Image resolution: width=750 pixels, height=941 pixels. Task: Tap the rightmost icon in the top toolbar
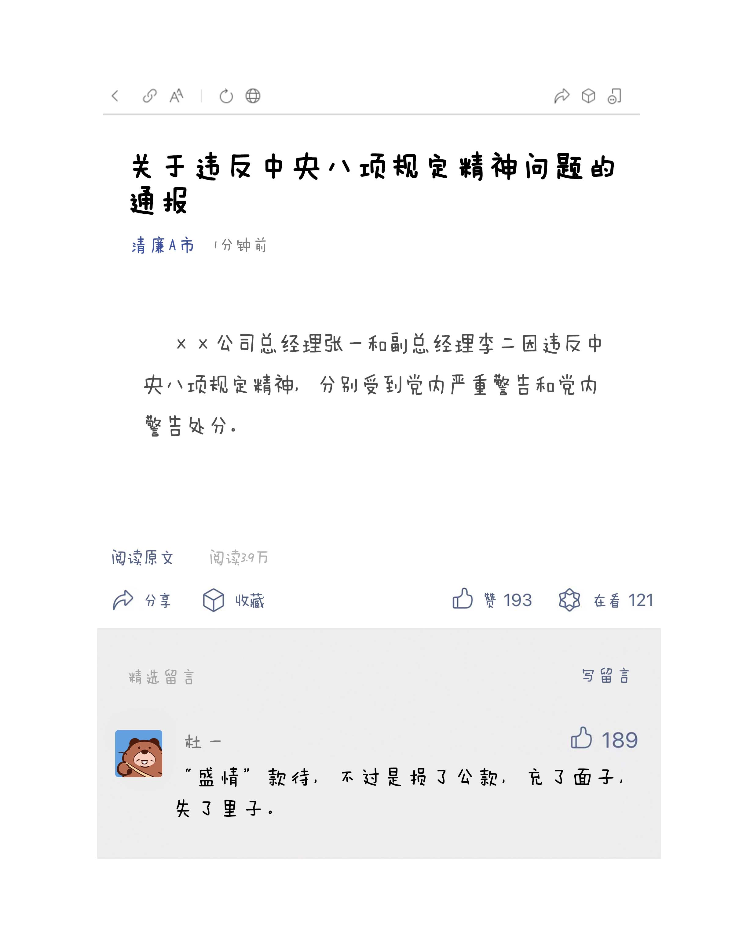coord(615,96)
